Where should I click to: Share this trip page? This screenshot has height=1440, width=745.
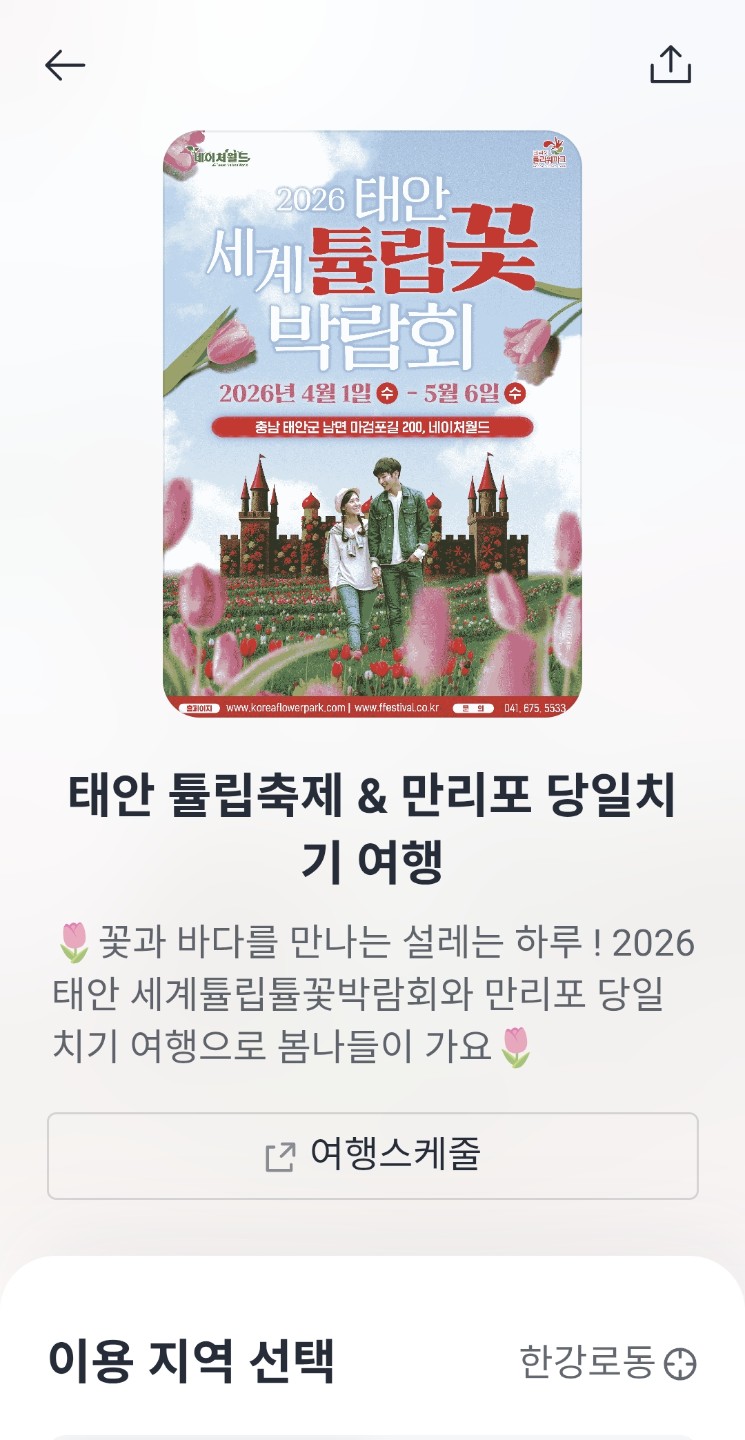pyautogui.click(x=671, y=64)
